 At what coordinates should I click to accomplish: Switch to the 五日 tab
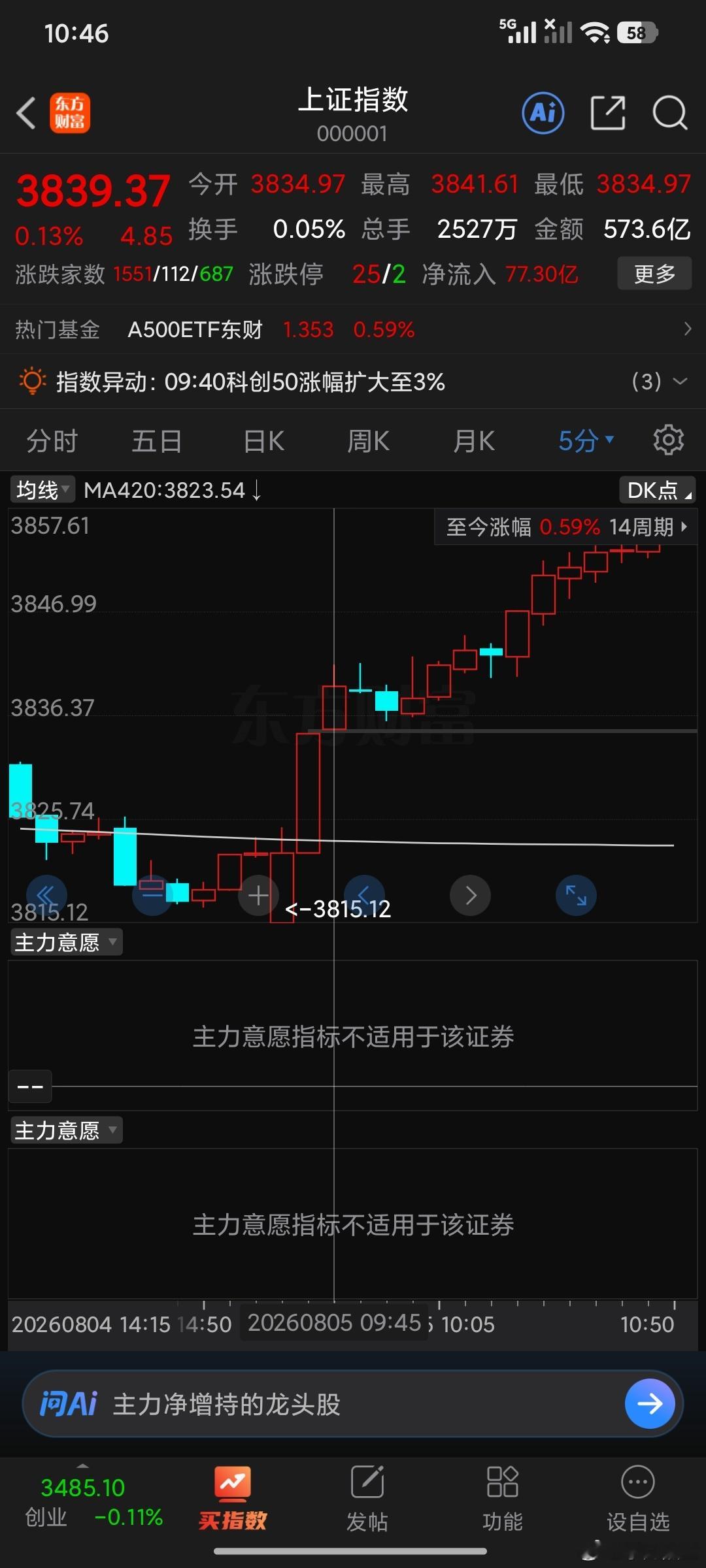coord(157,441)
